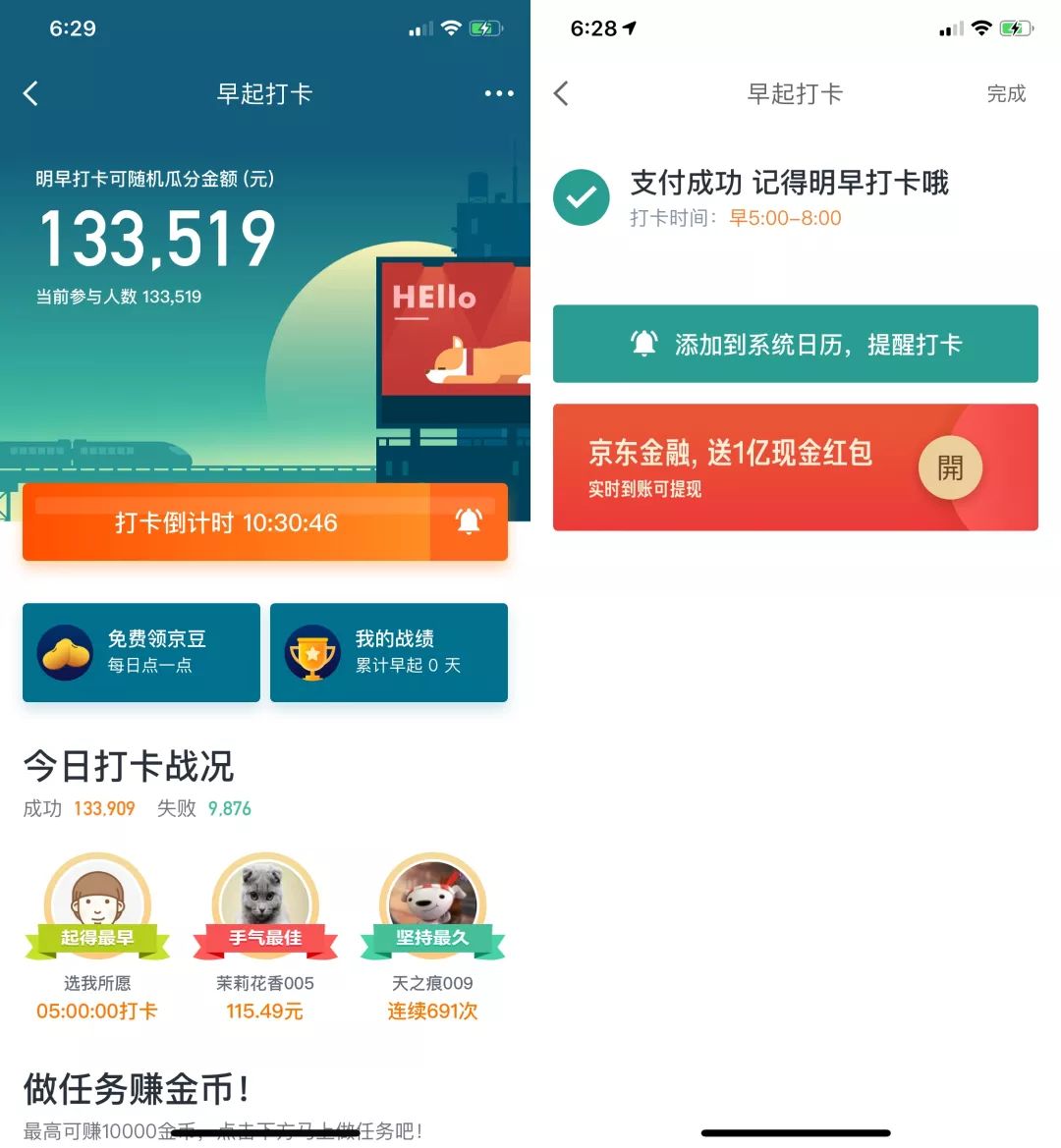Go back from the 支付成功 screen

click(562, 93)
